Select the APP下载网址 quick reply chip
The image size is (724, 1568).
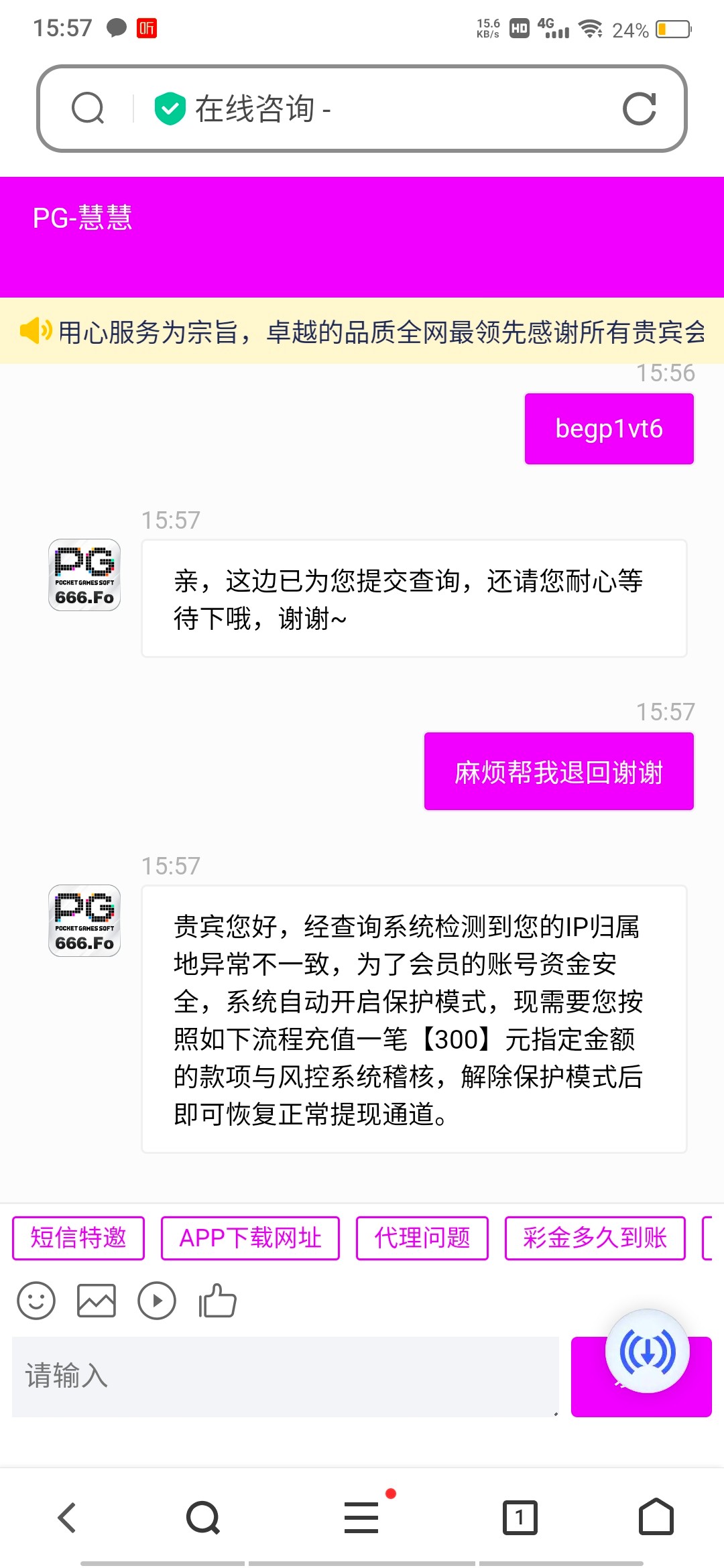[x=250, y=1238]
